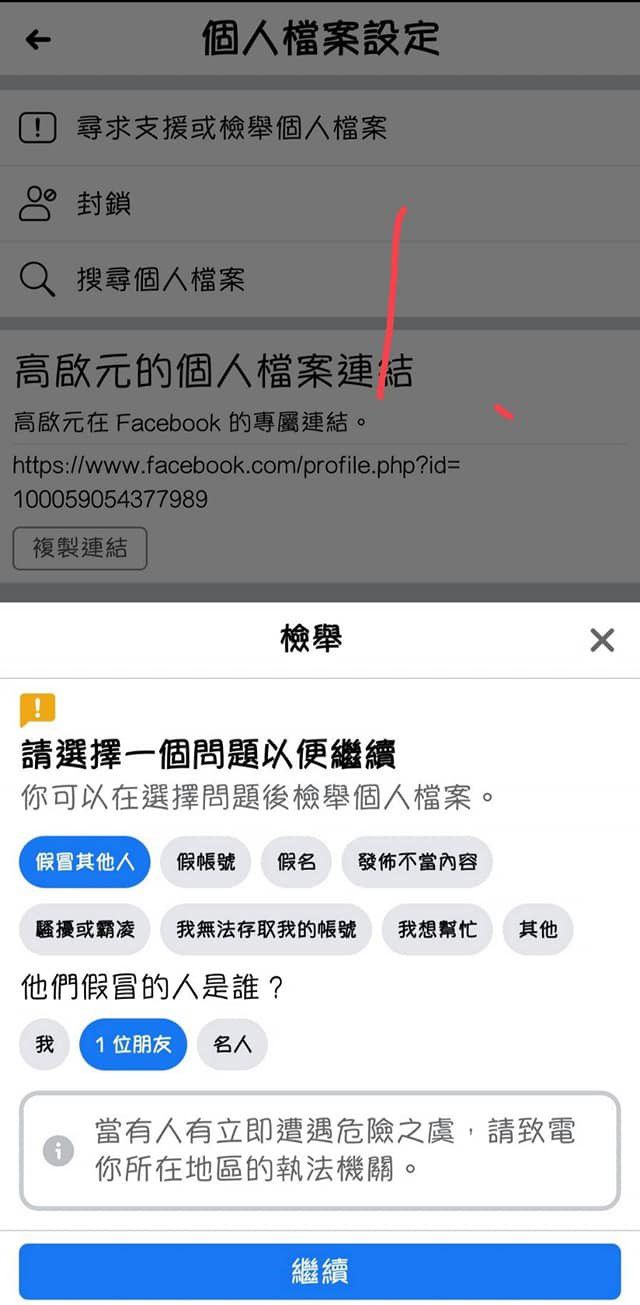The image size is (640, 1305).
Task: Pick the 1 位朋友 chip
Action: [x=133, y=1044]
